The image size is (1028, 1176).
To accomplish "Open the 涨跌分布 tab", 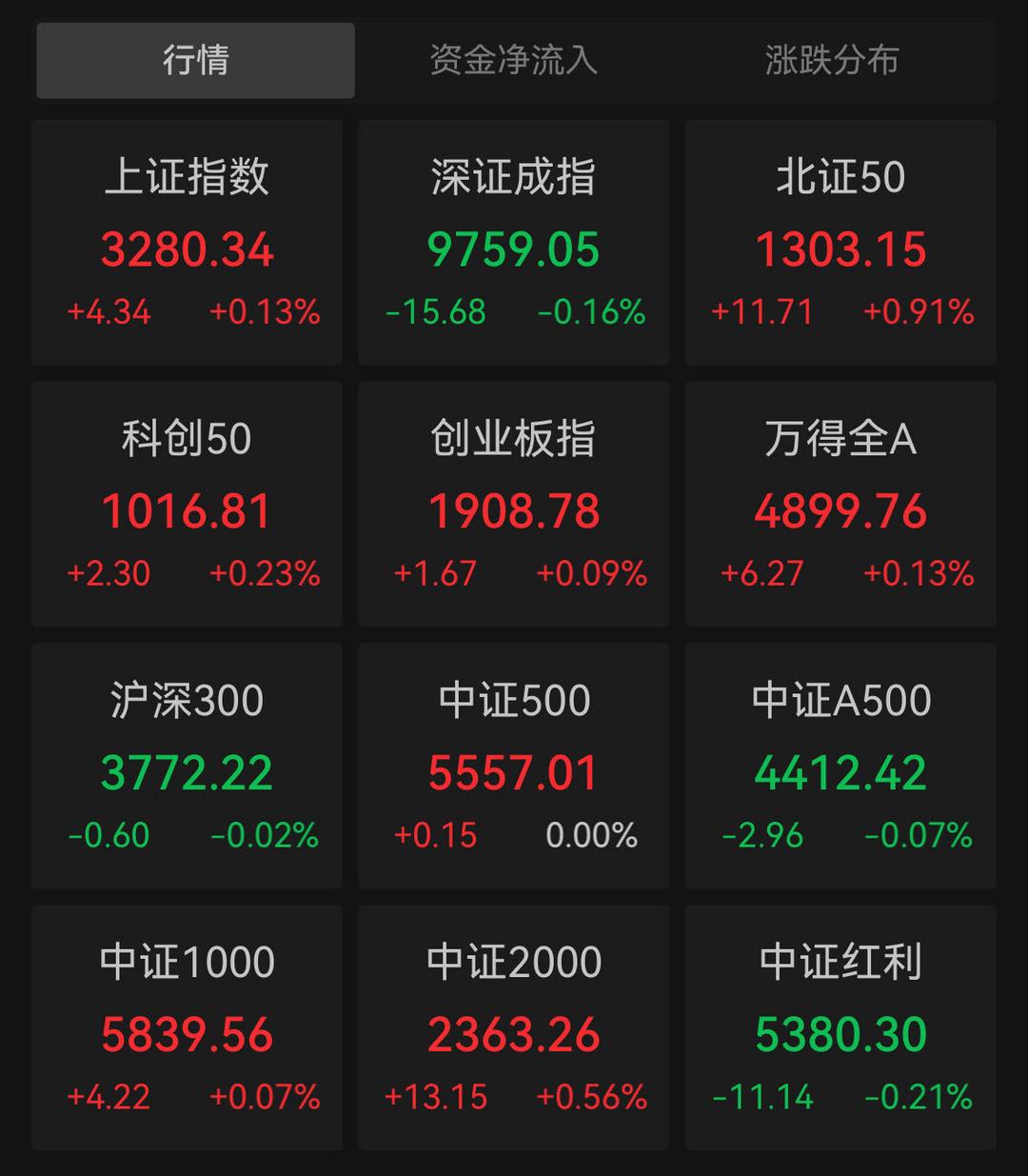I will (832, 60).
